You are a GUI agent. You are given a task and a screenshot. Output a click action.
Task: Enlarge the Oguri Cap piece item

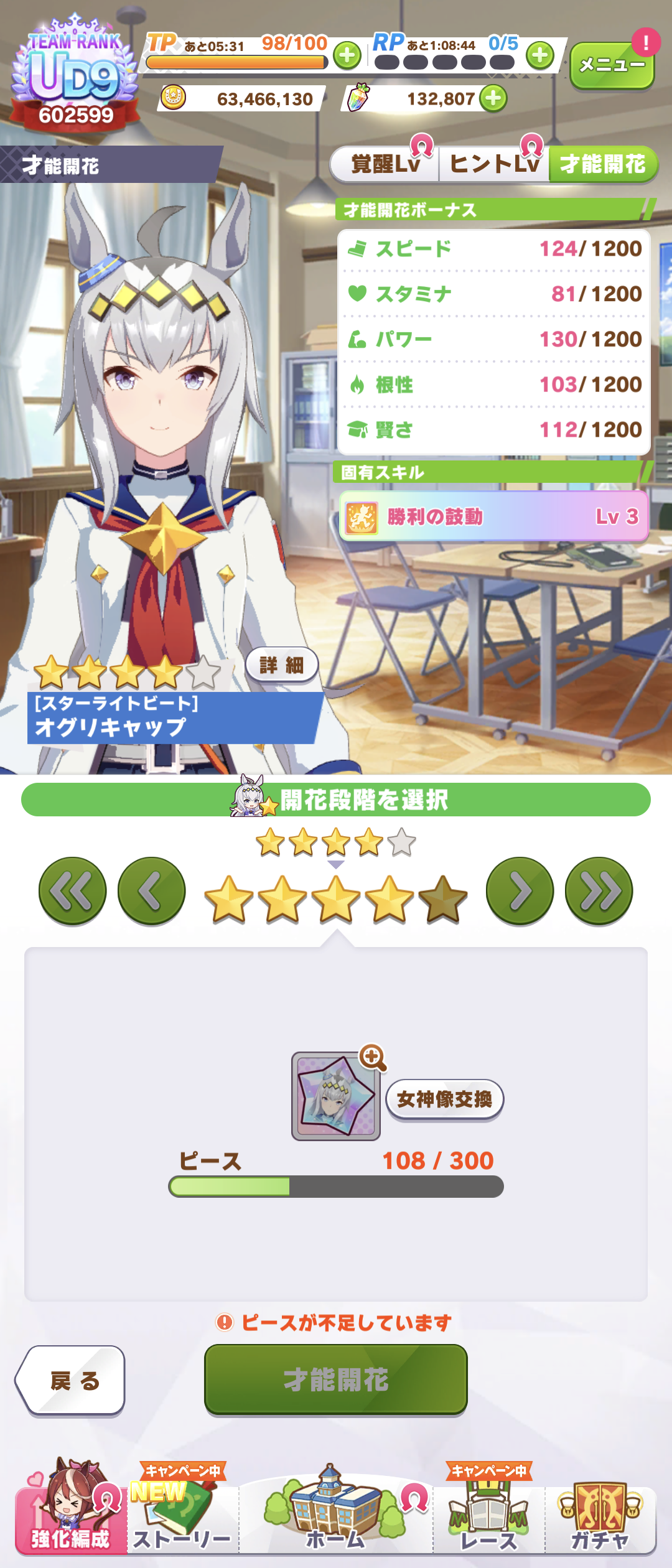pyautogui.click(x=373, y=1057)
